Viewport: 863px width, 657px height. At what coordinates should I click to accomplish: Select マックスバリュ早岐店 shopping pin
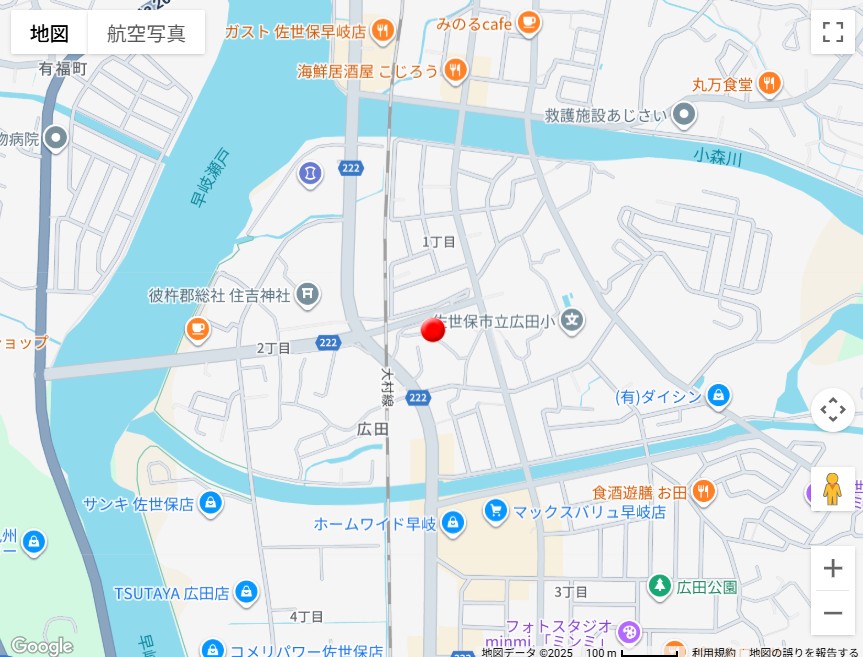coord(495,511)
